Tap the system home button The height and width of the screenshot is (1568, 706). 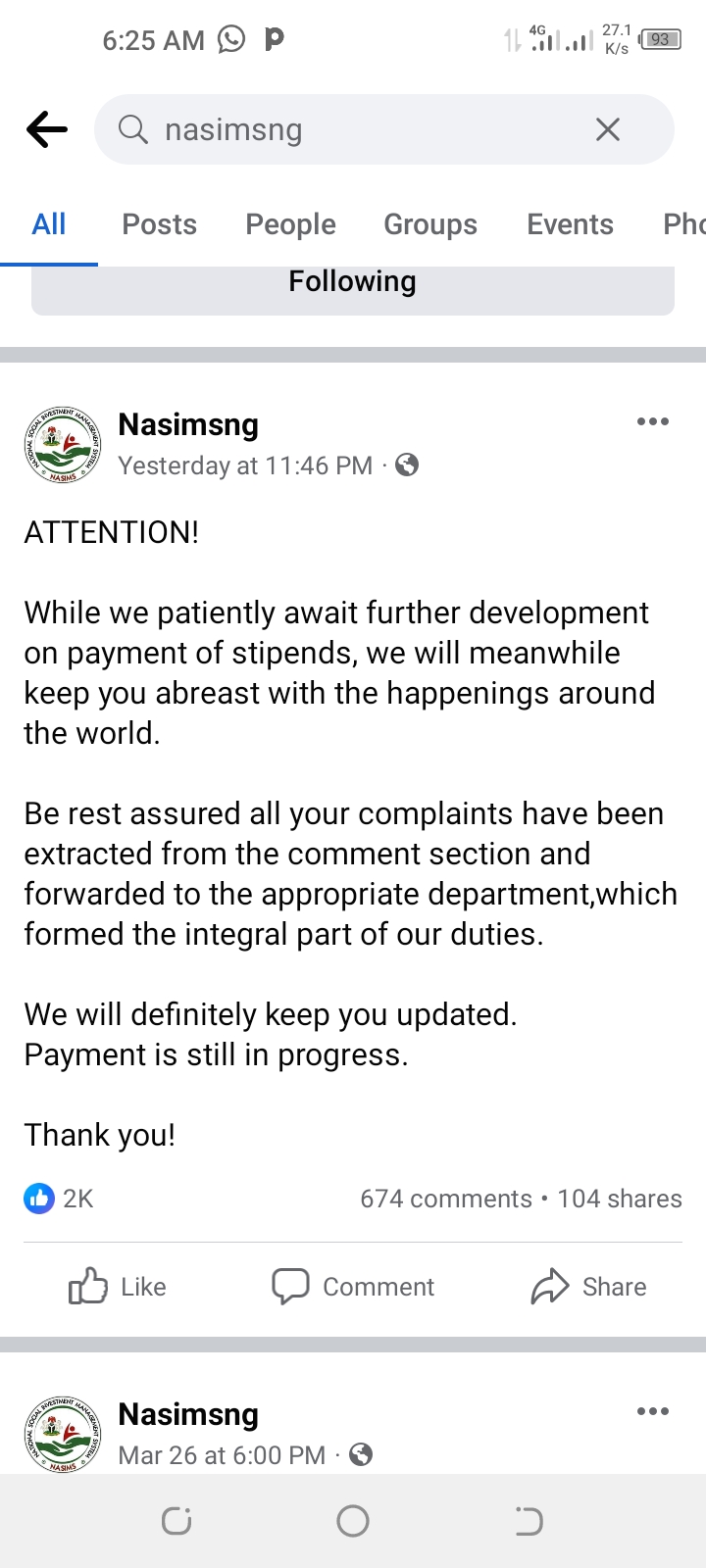coord(353,1521)
